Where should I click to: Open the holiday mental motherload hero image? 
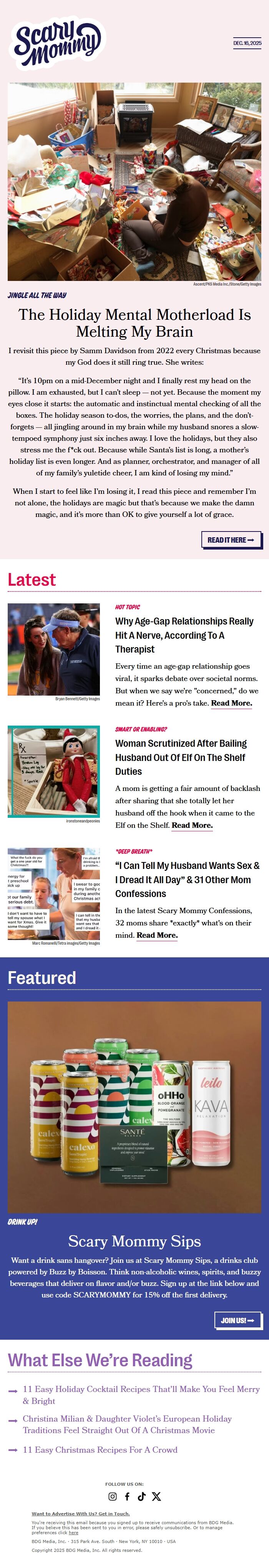134,181
